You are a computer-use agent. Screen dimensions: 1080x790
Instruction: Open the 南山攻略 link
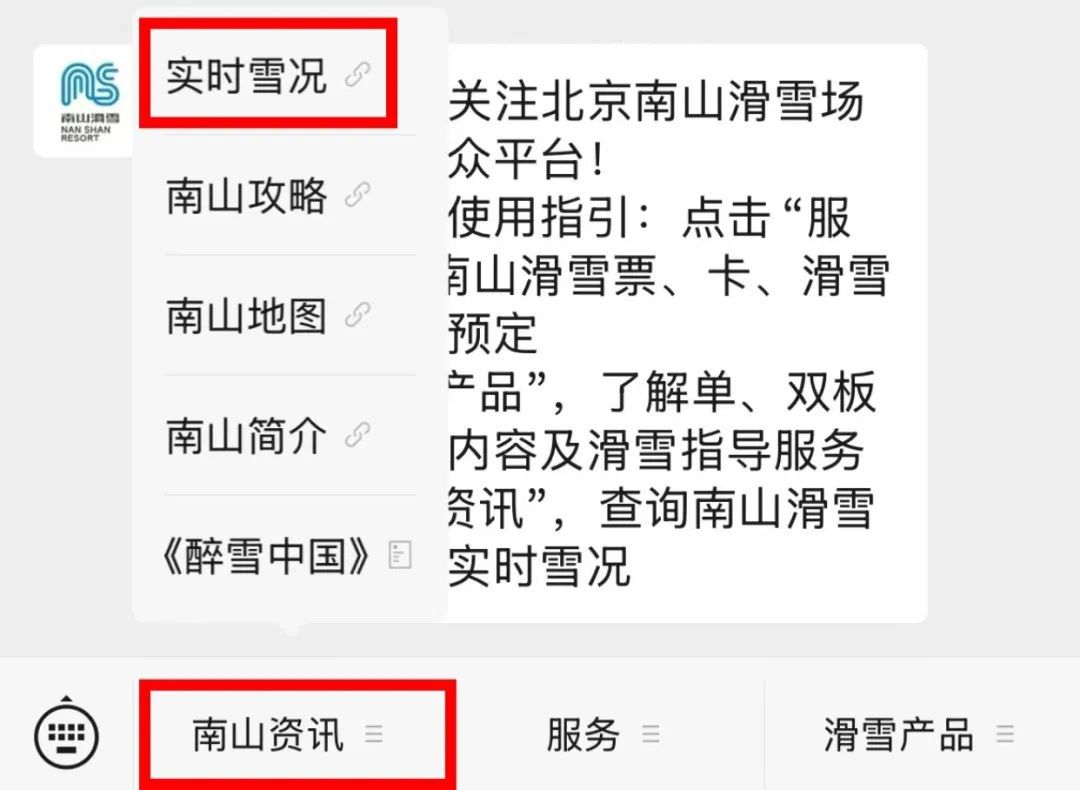pyautogui.click(x=265, y=196)
